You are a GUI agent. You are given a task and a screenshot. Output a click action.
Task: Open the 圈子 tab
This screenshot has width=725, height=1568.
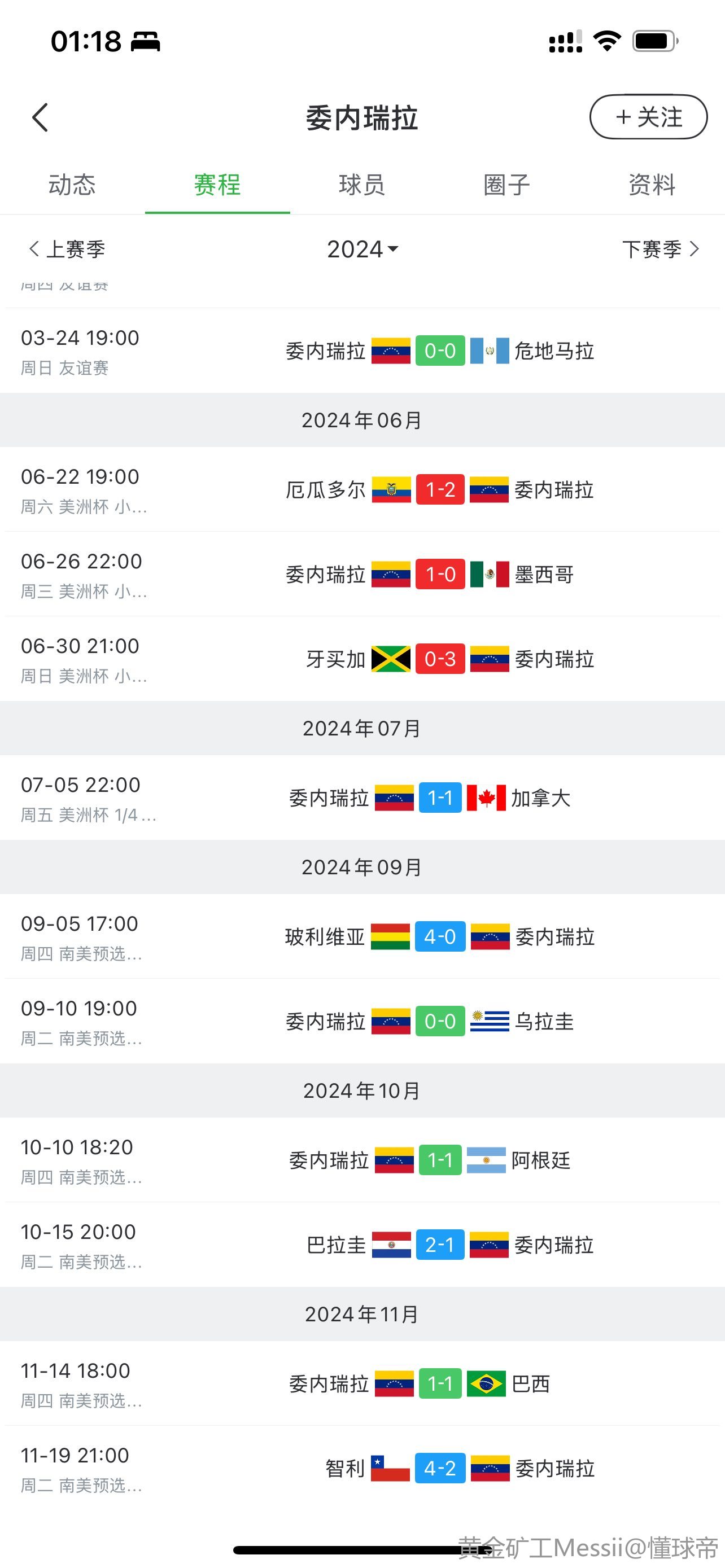507,185
